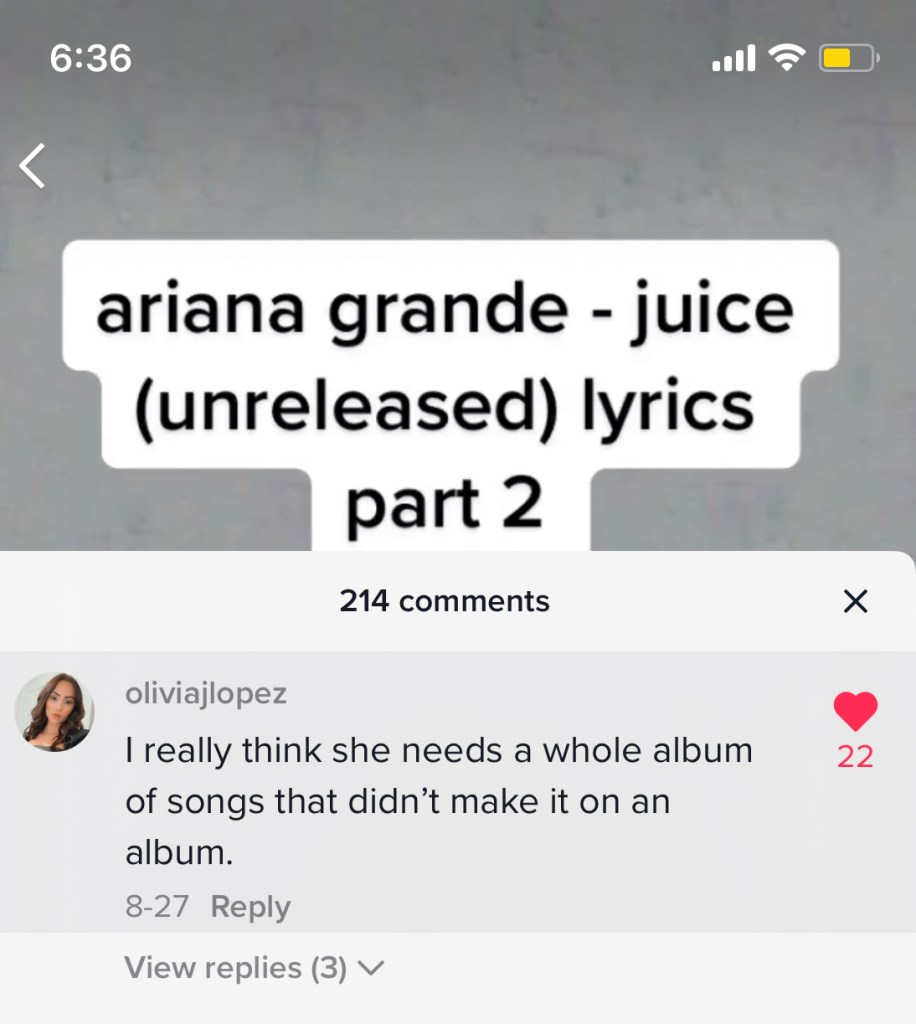Open the oliviajlopez username link
This screenshot has width=916, height=1024.
point(205,693)
